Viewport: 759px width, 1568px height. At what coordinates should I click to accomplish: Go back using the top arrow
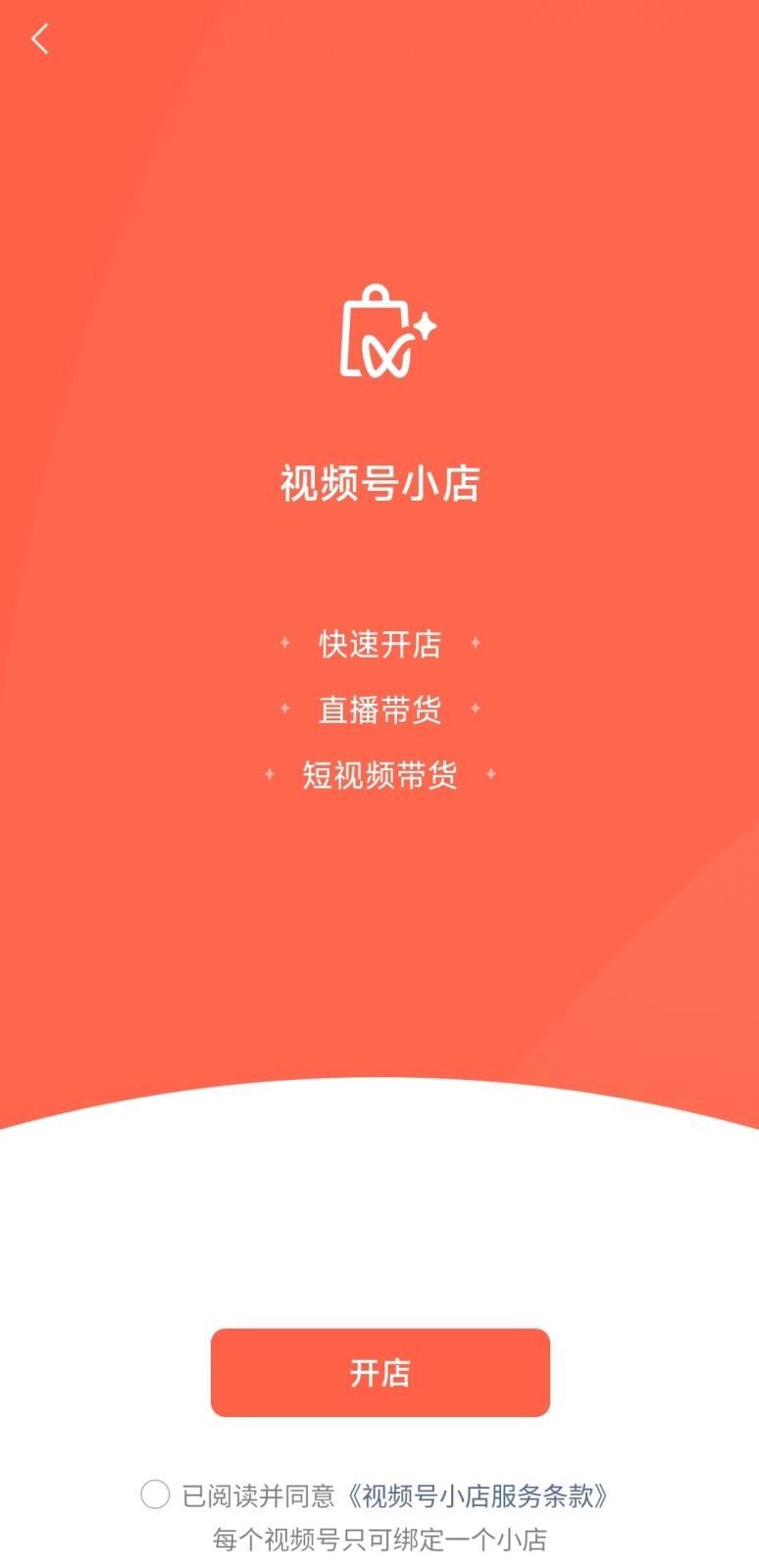click(40, 39)
